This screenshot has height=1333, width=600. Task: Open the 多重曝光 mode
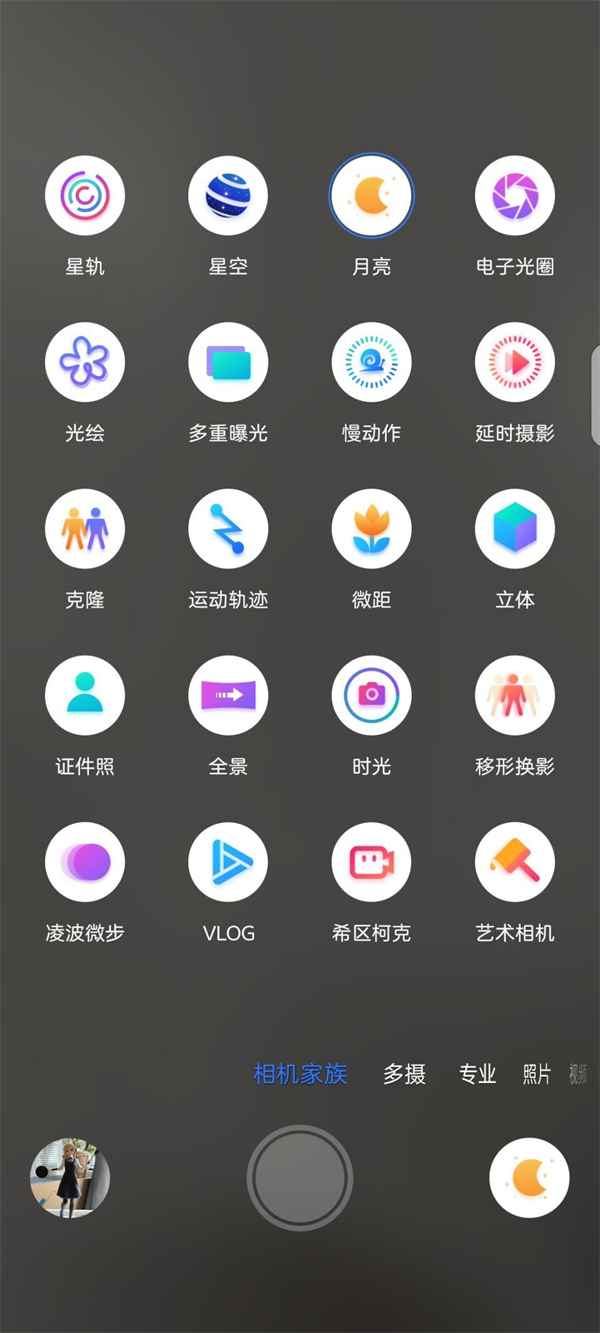tap(228, 362)
